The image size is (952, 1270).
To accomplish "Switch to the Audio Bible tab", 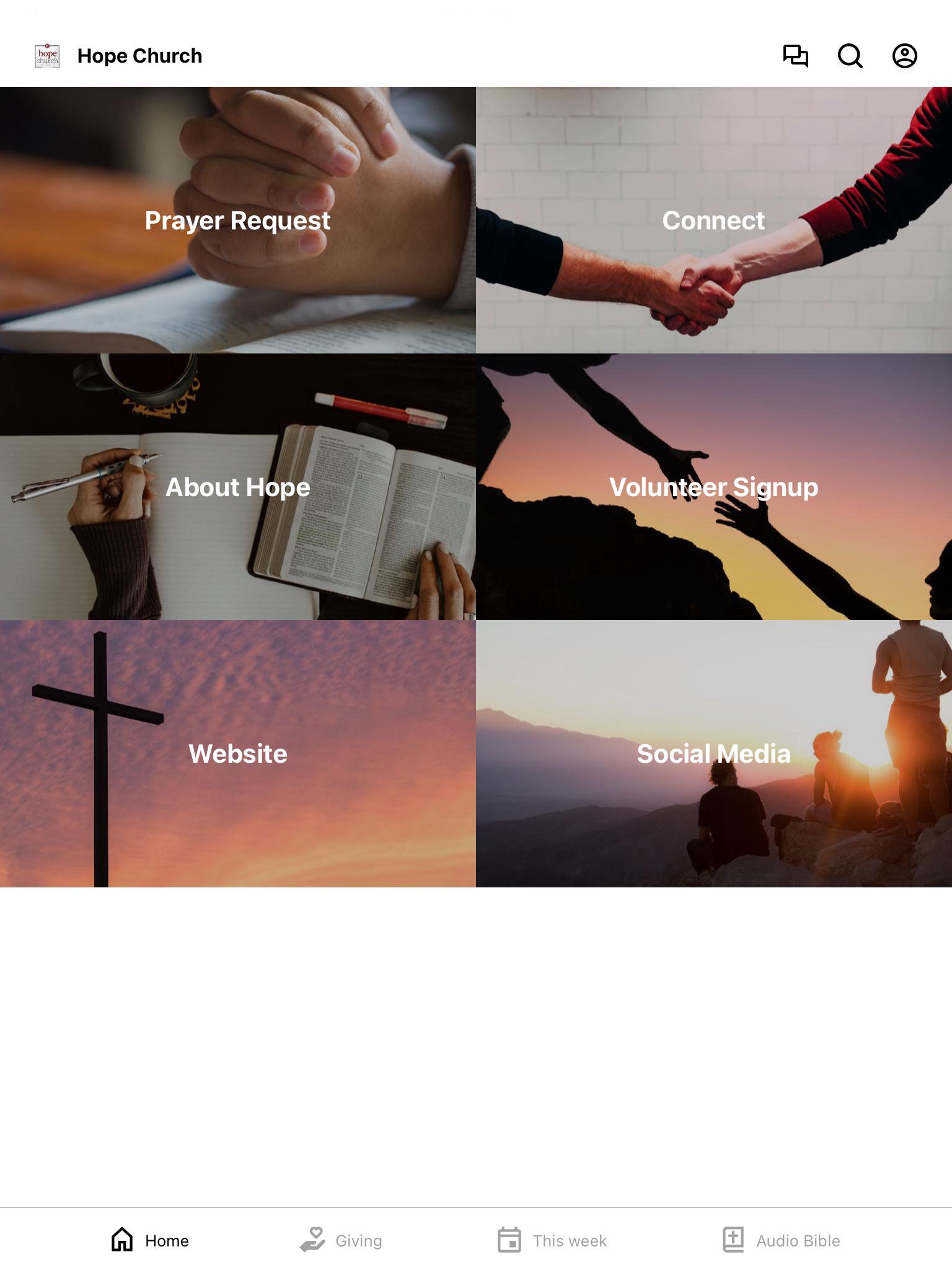I will [781, 1240].
